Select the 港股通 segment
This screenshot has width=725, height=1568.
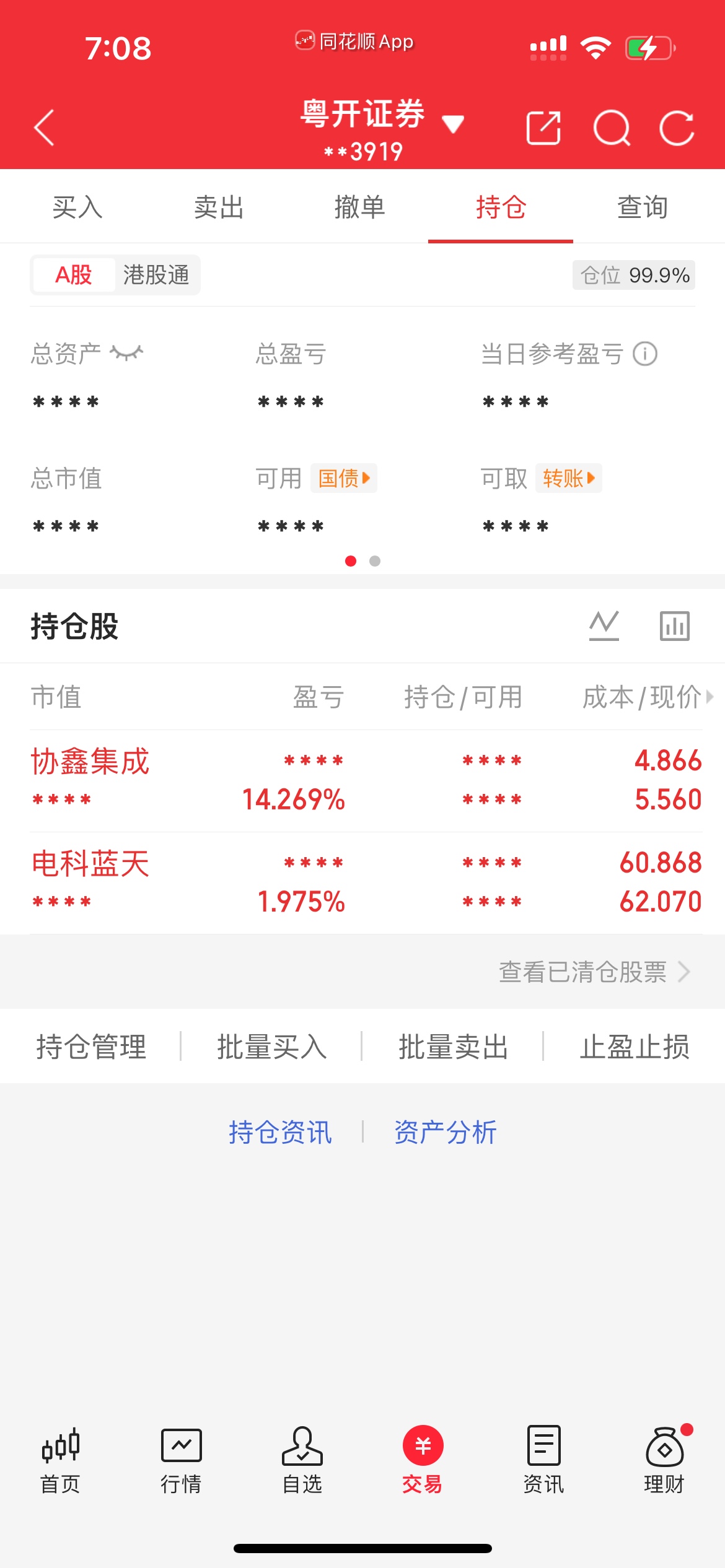pyautogui.click(x=156, y=275)
